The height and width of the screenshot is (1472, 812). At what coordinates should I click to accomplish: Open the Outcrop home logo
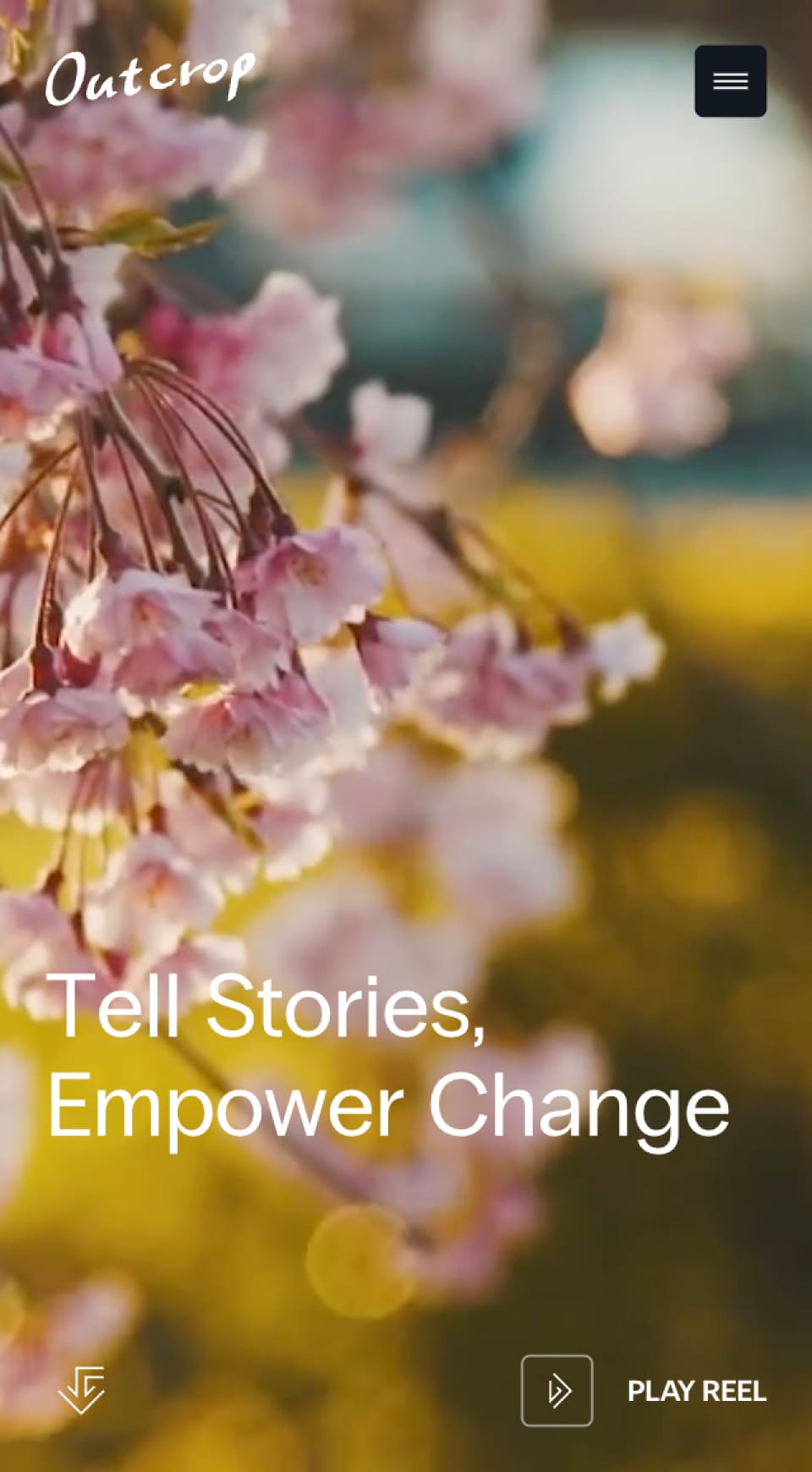[x=150, y=78]
